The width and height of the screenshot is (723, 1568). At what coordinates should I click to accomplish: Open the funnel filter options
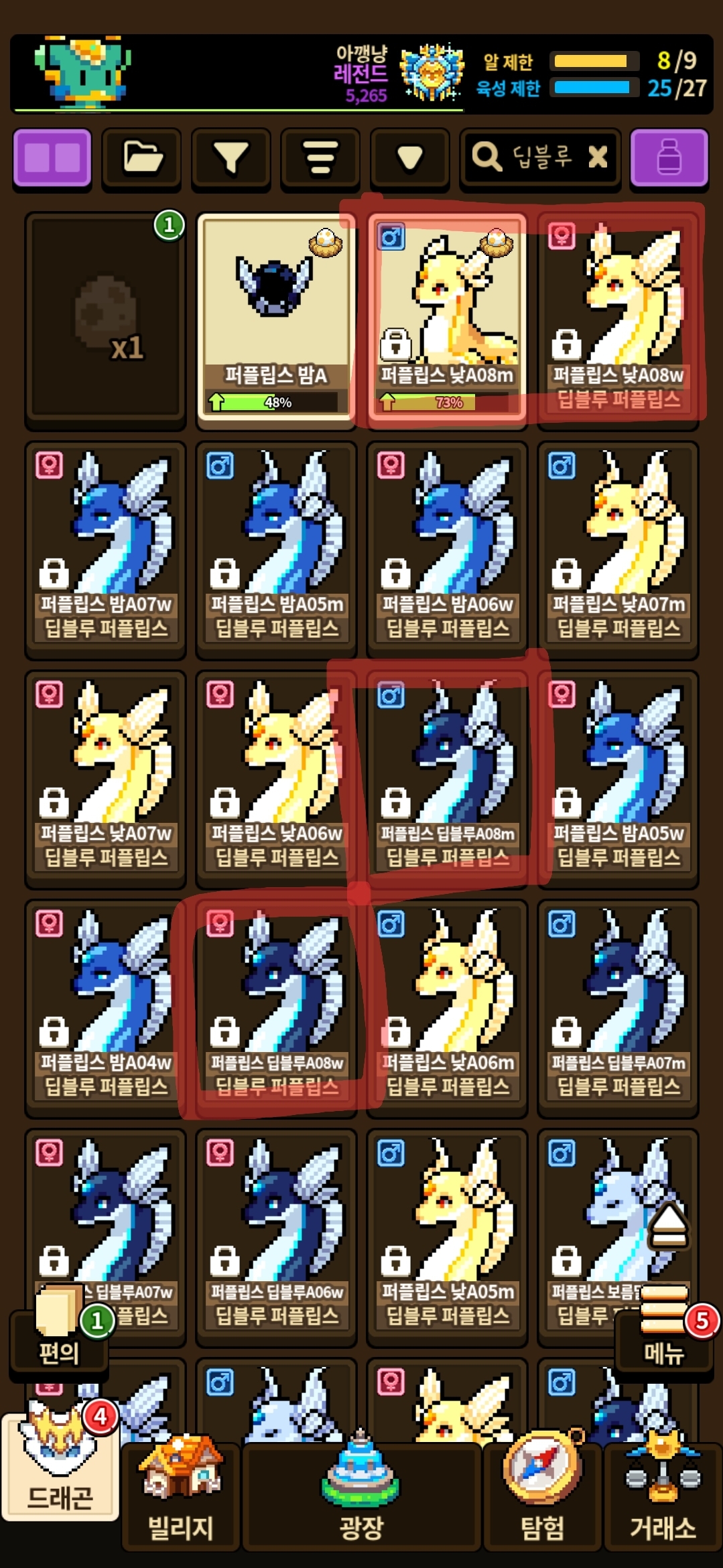coord(231,158)
